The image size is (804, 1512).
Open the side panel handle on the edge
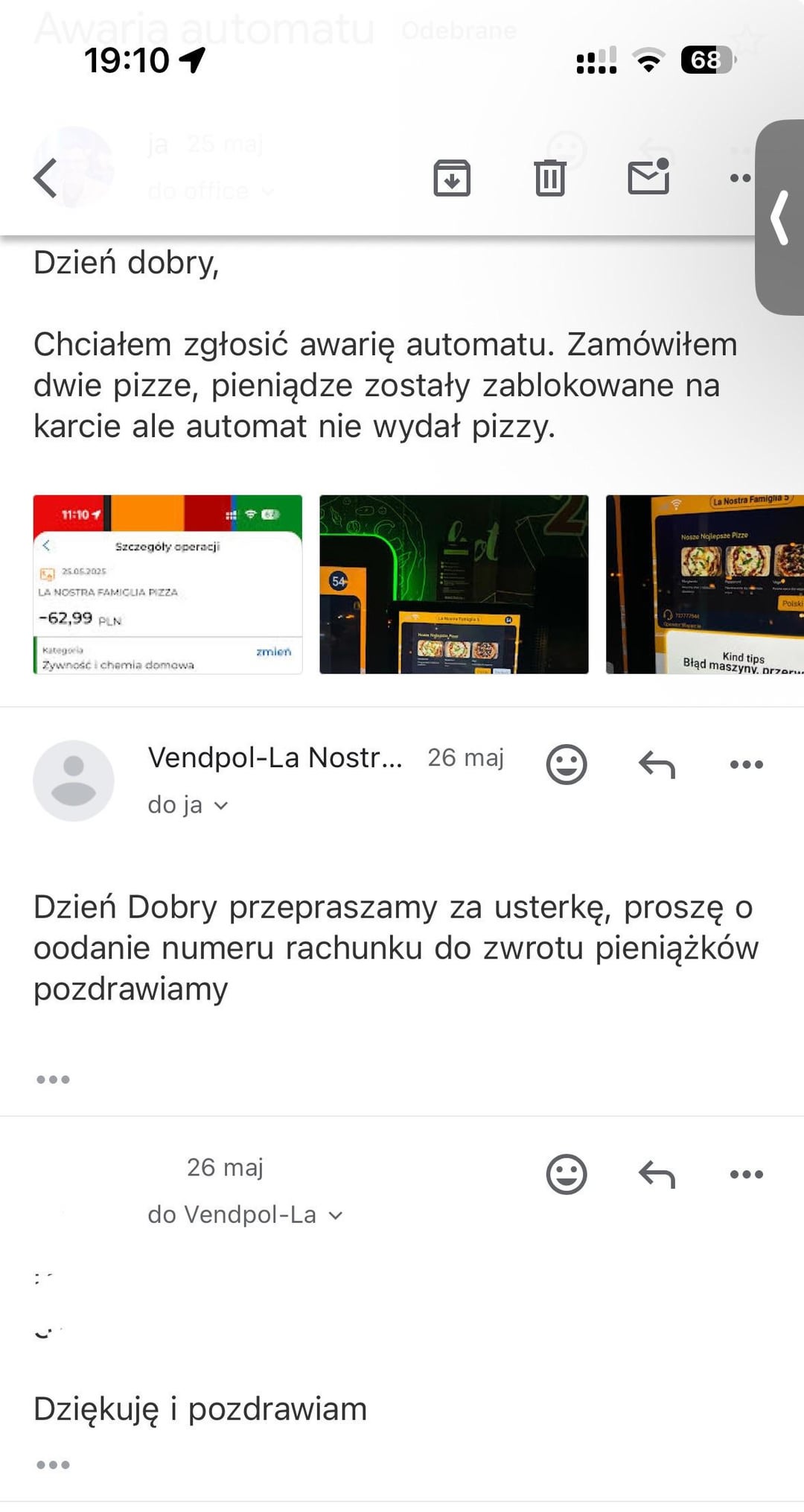[780, 217]
